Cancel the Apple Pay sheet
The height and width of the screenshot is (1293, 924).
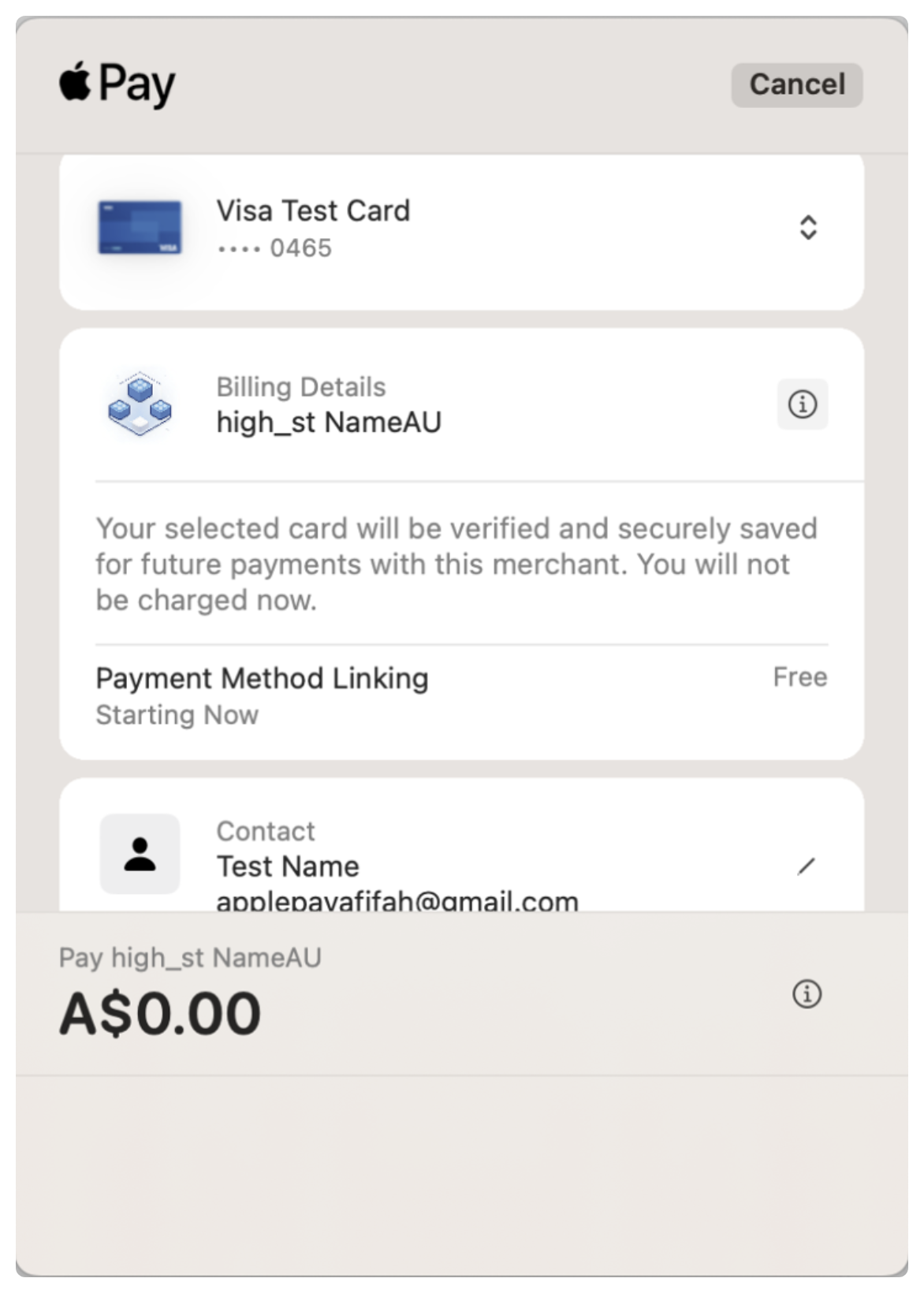(x=796, y=84)
